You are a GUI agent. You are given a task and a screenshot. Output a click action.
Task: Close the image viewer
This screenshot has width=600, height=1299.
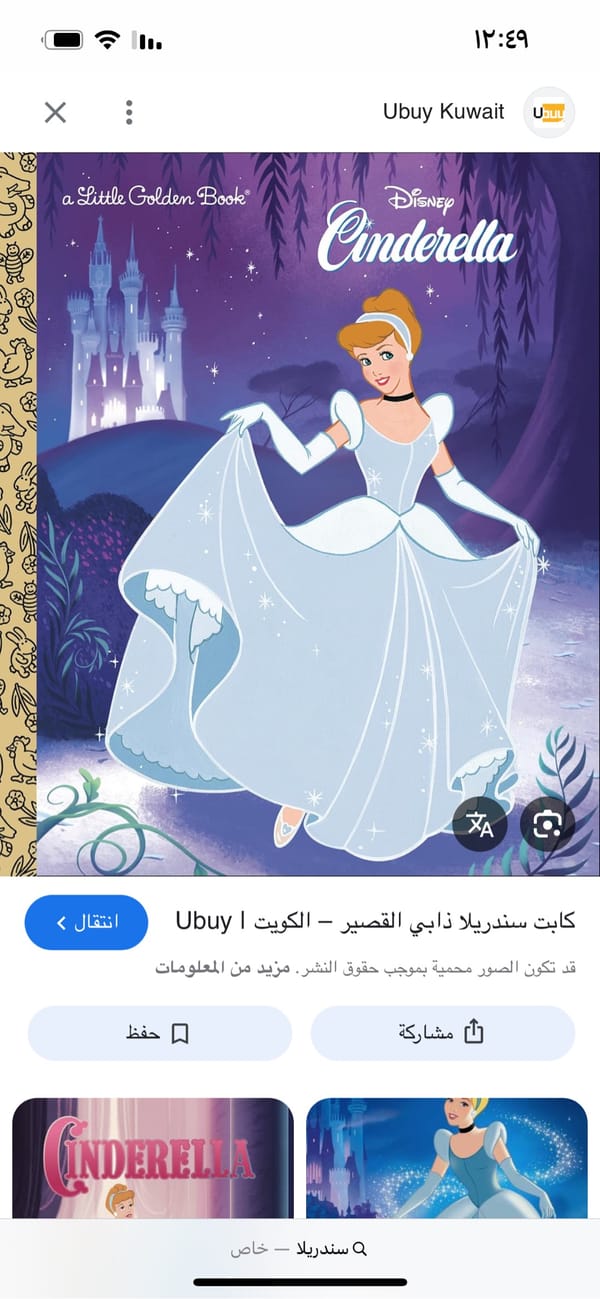pos(55,112)
